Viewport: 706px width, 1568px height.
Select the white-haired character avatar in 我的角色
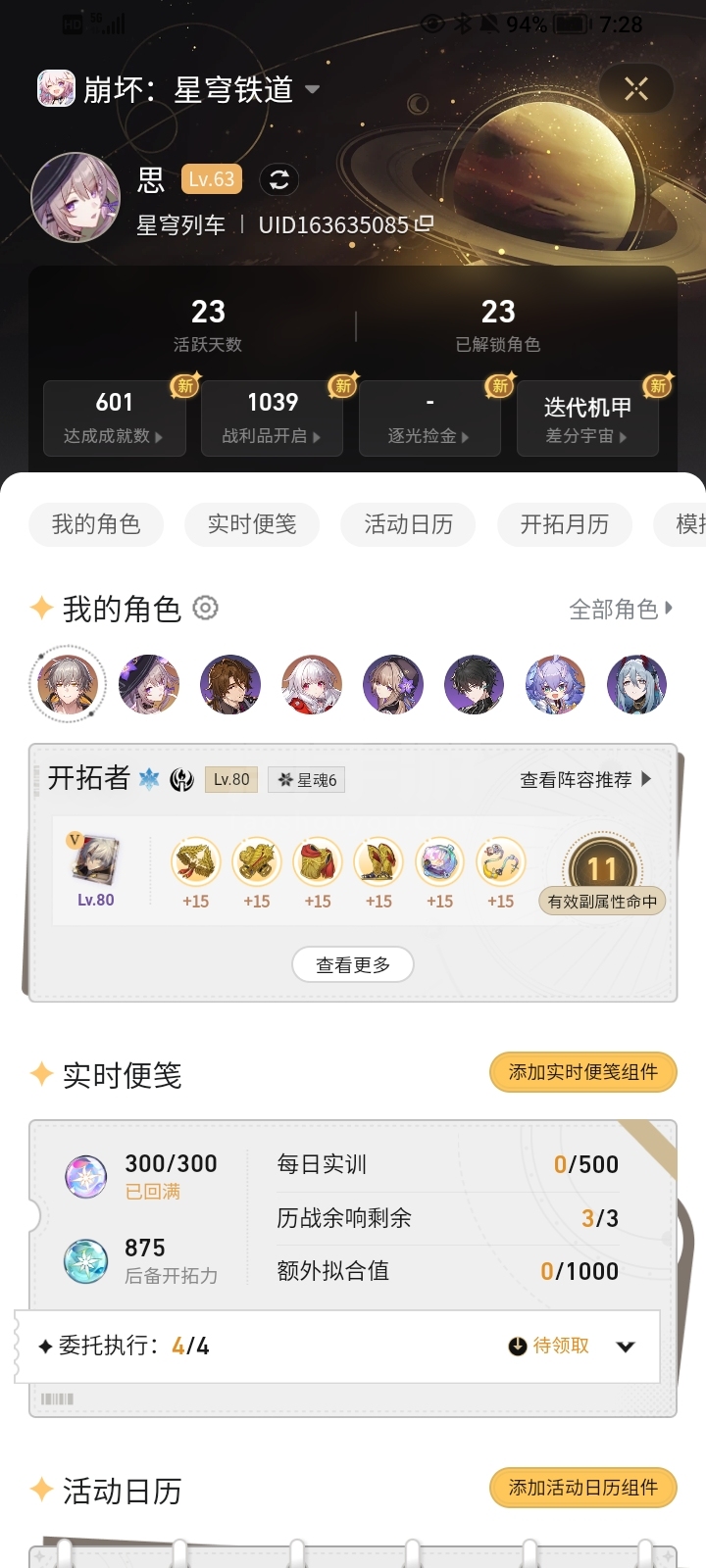click(312, 684)
